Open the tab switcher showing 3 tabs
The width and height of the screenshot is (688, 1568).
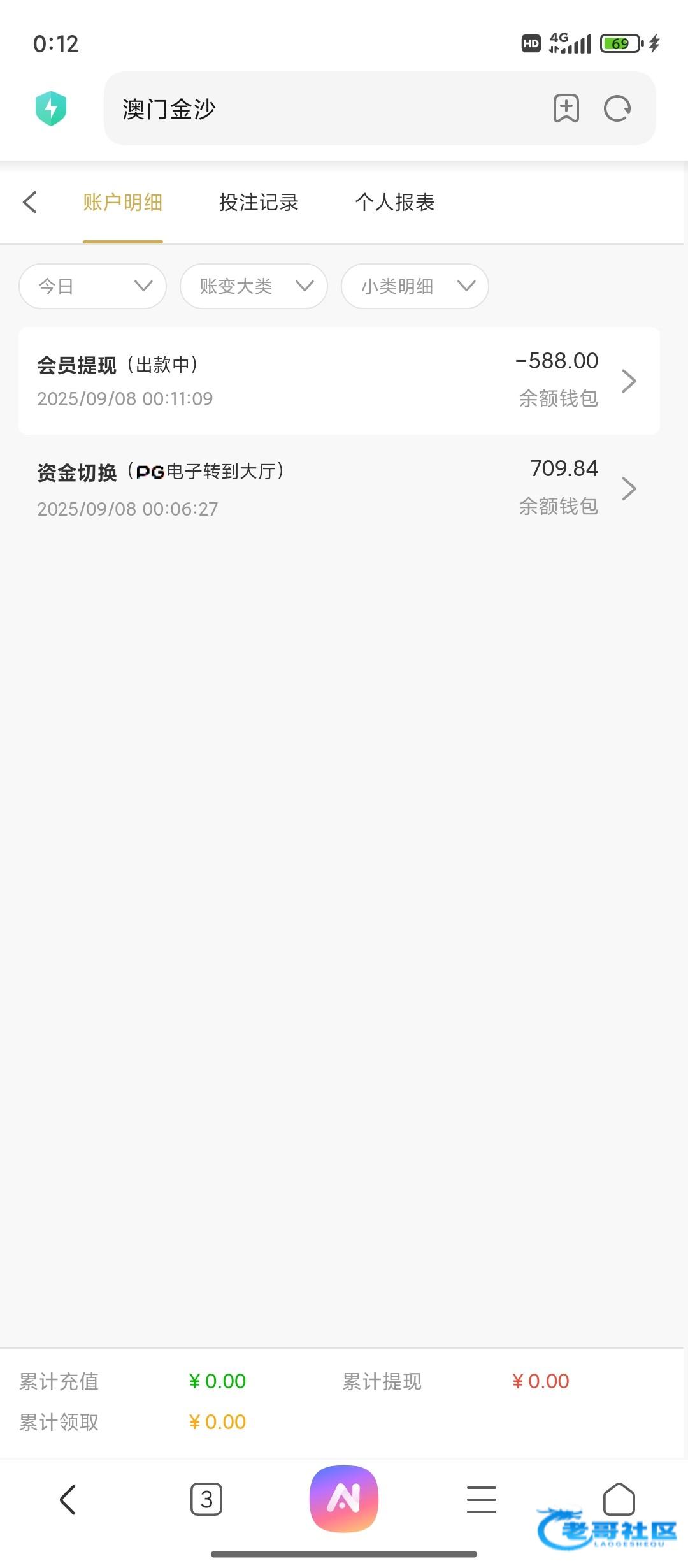[x=206, y=1499]
